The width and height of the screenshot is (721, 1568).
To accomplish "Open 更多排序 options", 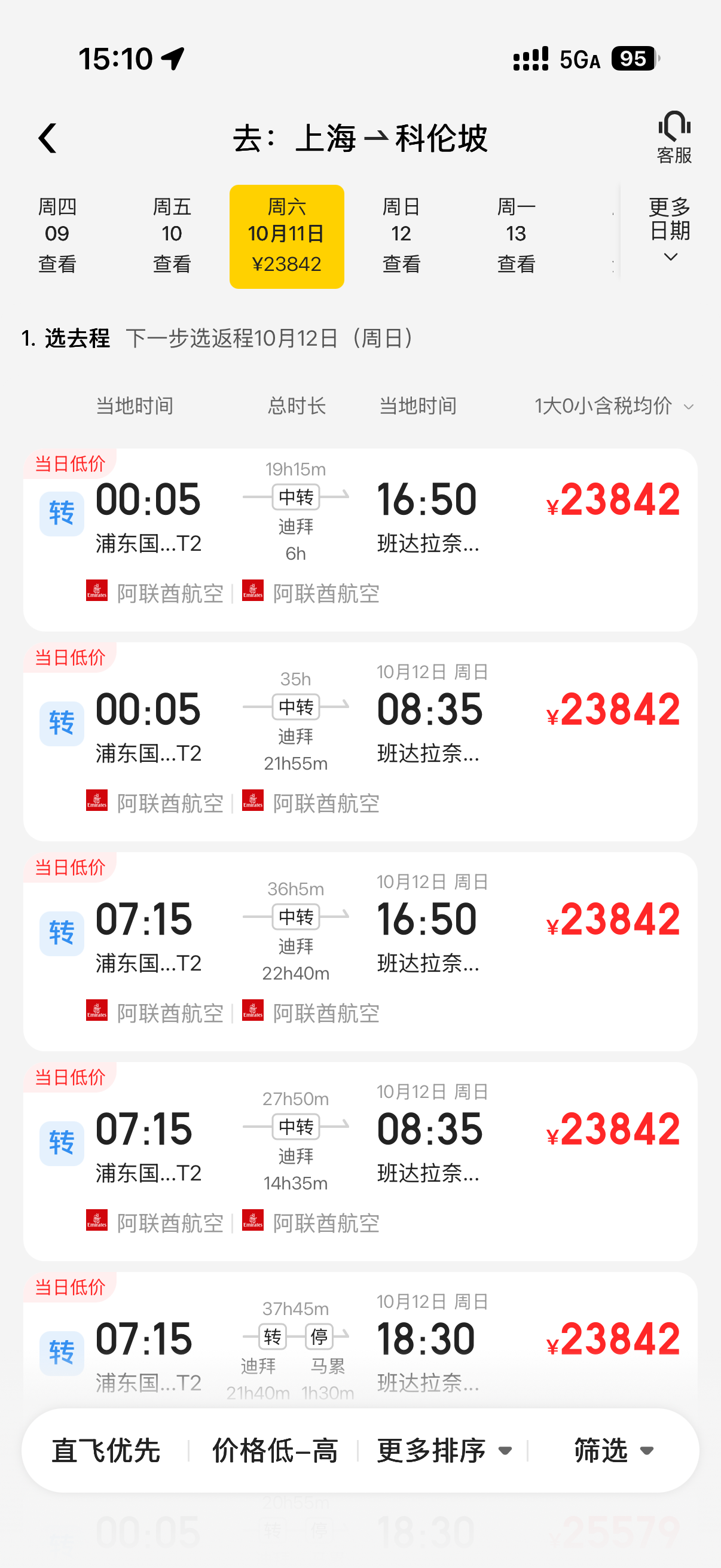I will [444, 1451].
